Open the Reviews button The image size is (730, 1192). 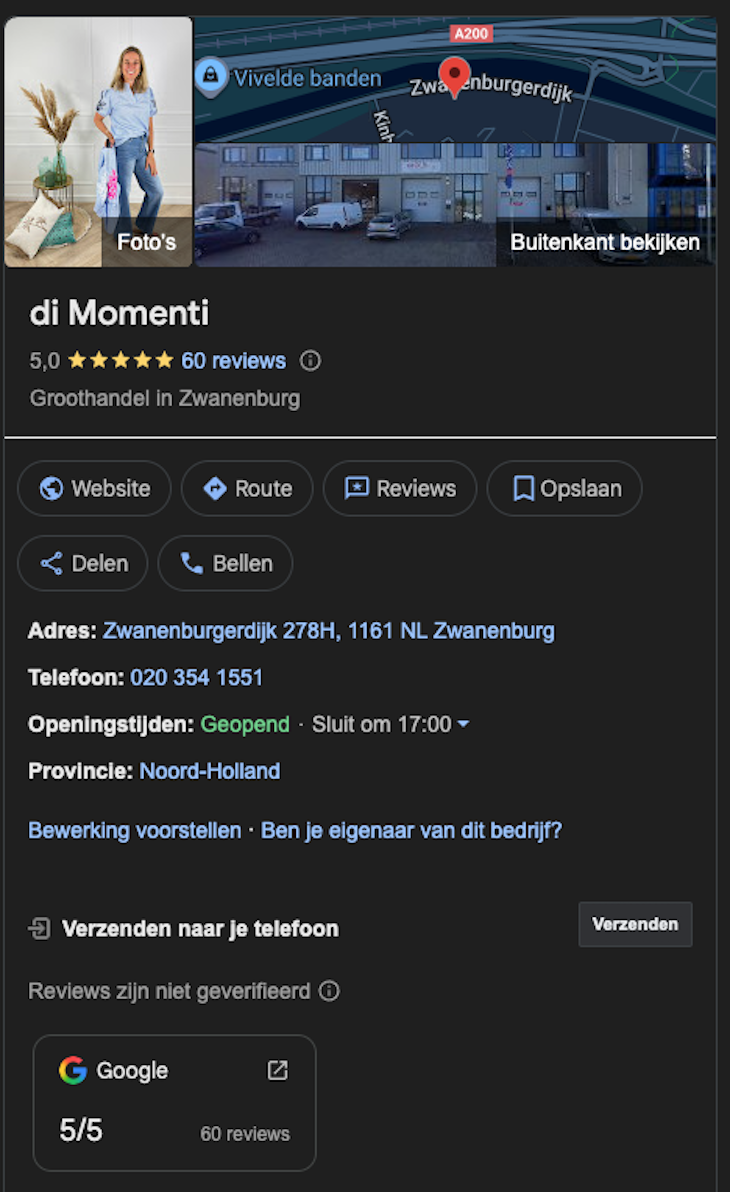coord(400,488)
